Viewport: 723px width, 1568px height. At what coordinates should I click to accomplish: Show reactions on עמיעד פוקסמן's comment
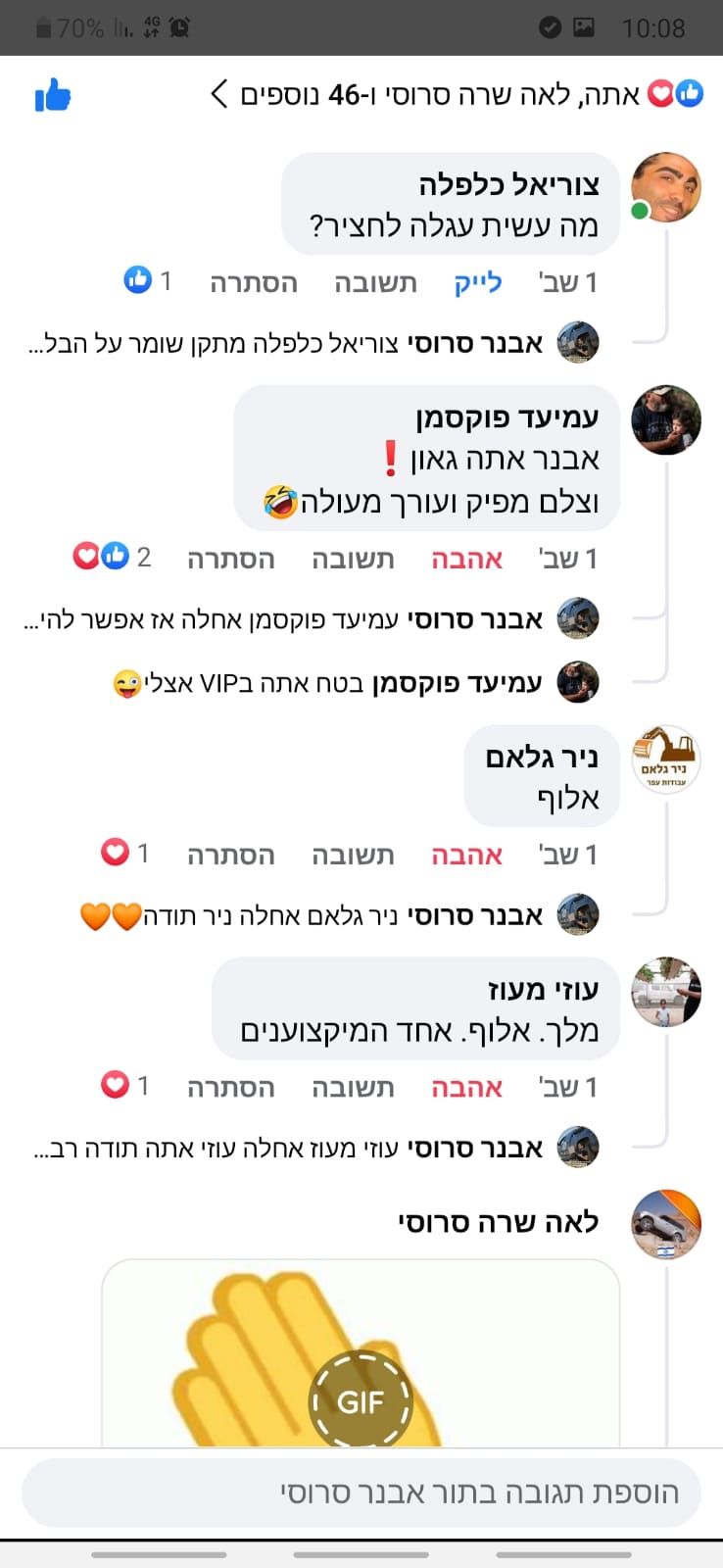coord(111,558)
